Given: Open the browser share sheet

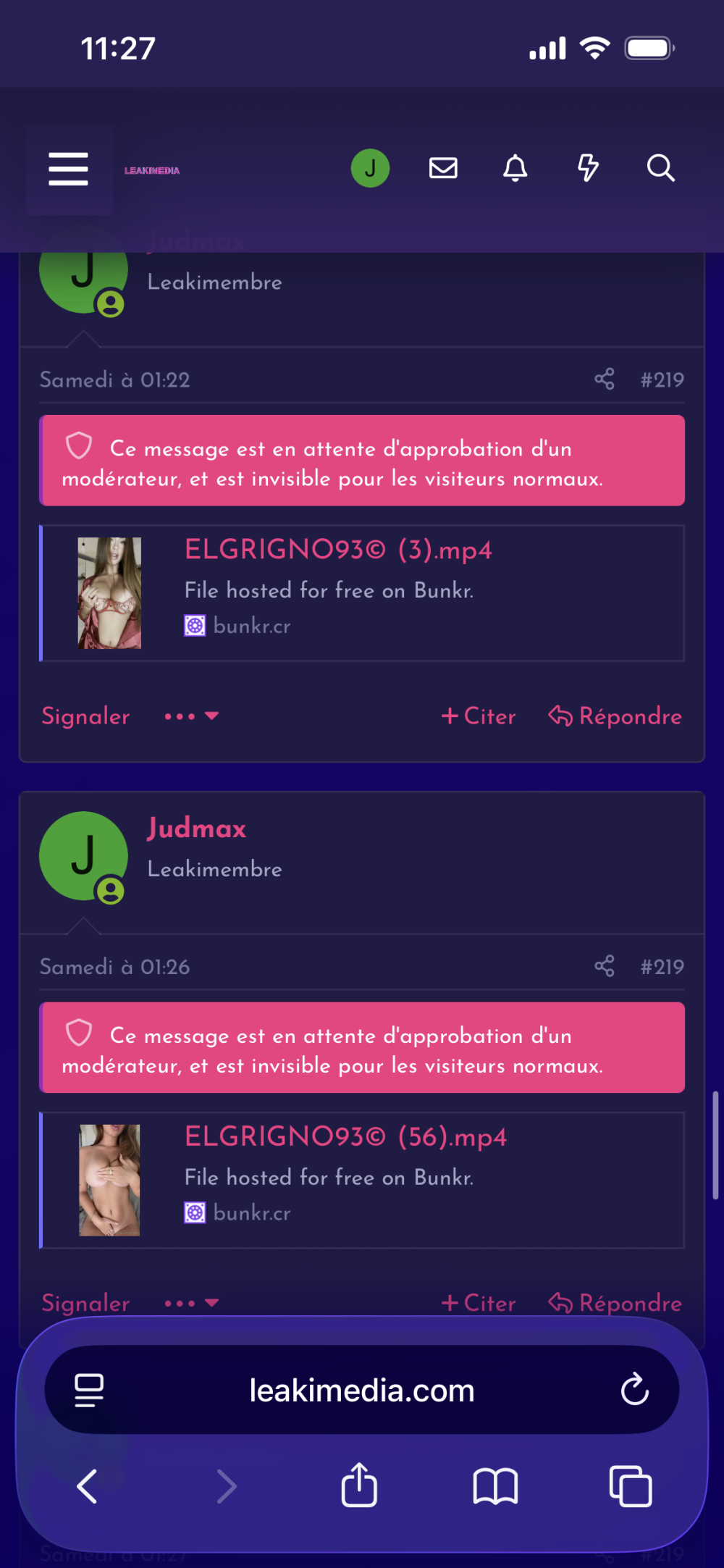Looking at the screenshot, I should point(359,1485).
